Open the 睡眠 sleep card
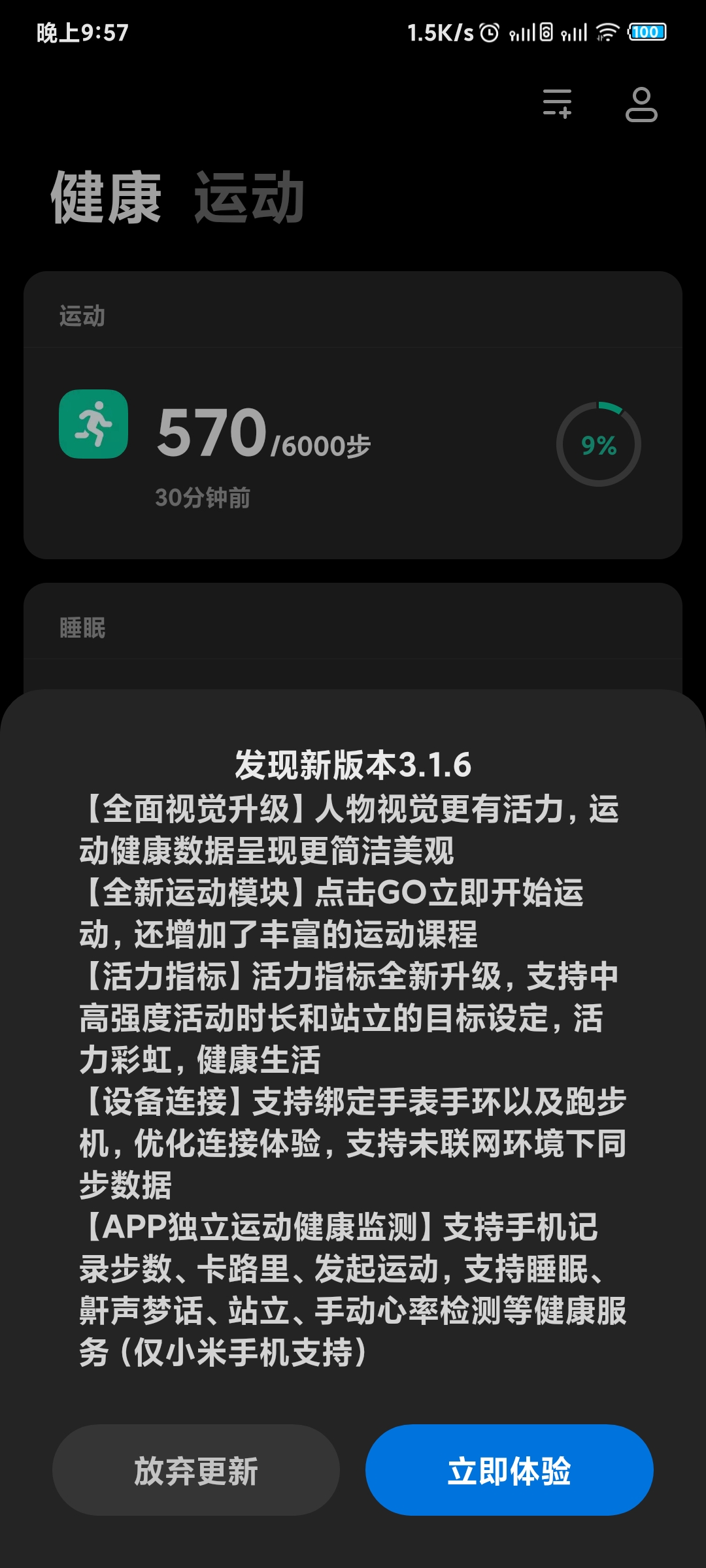 pos(353,637)
